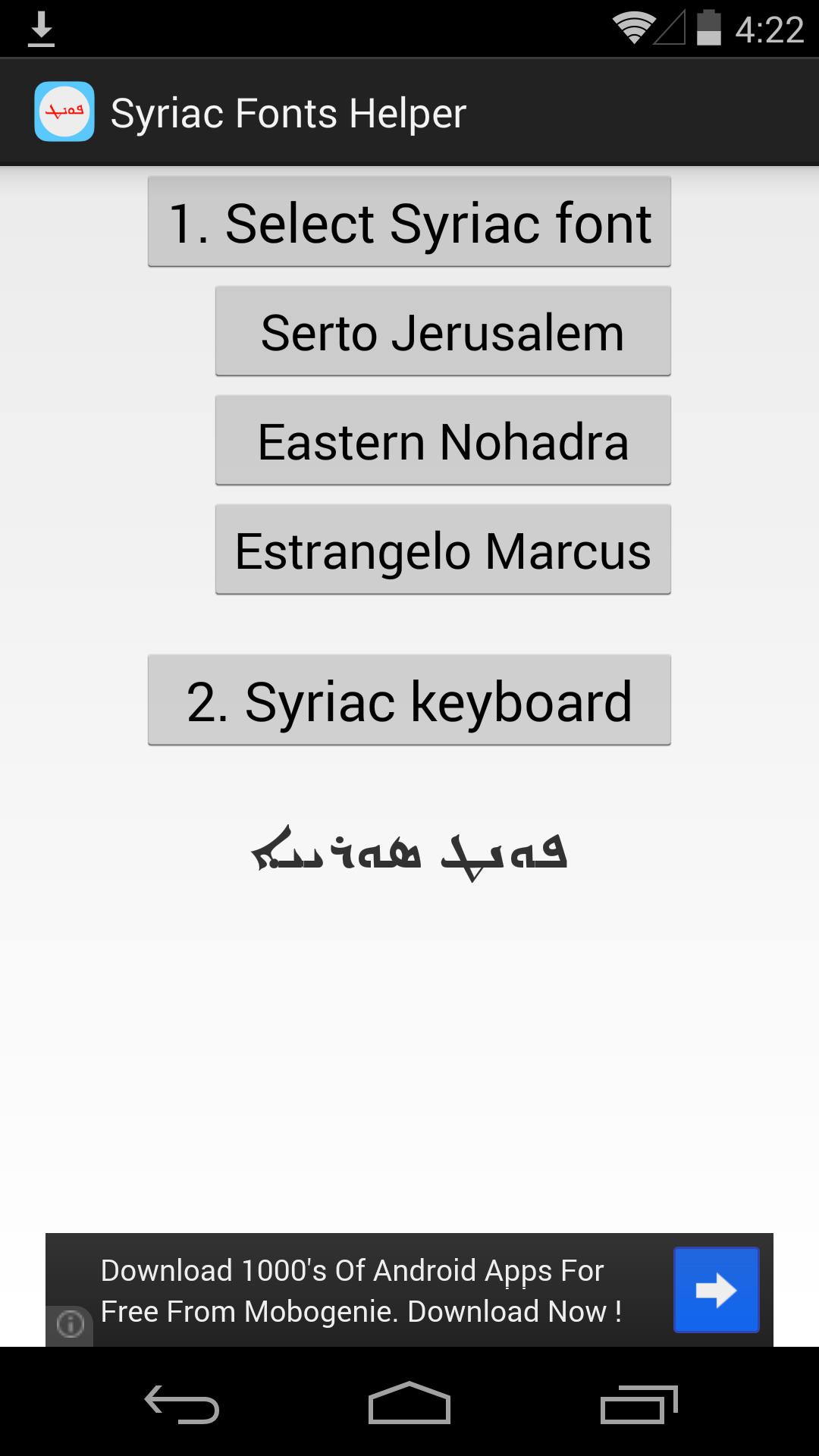Choose the Serto Jerusalem font

(443, 331)
